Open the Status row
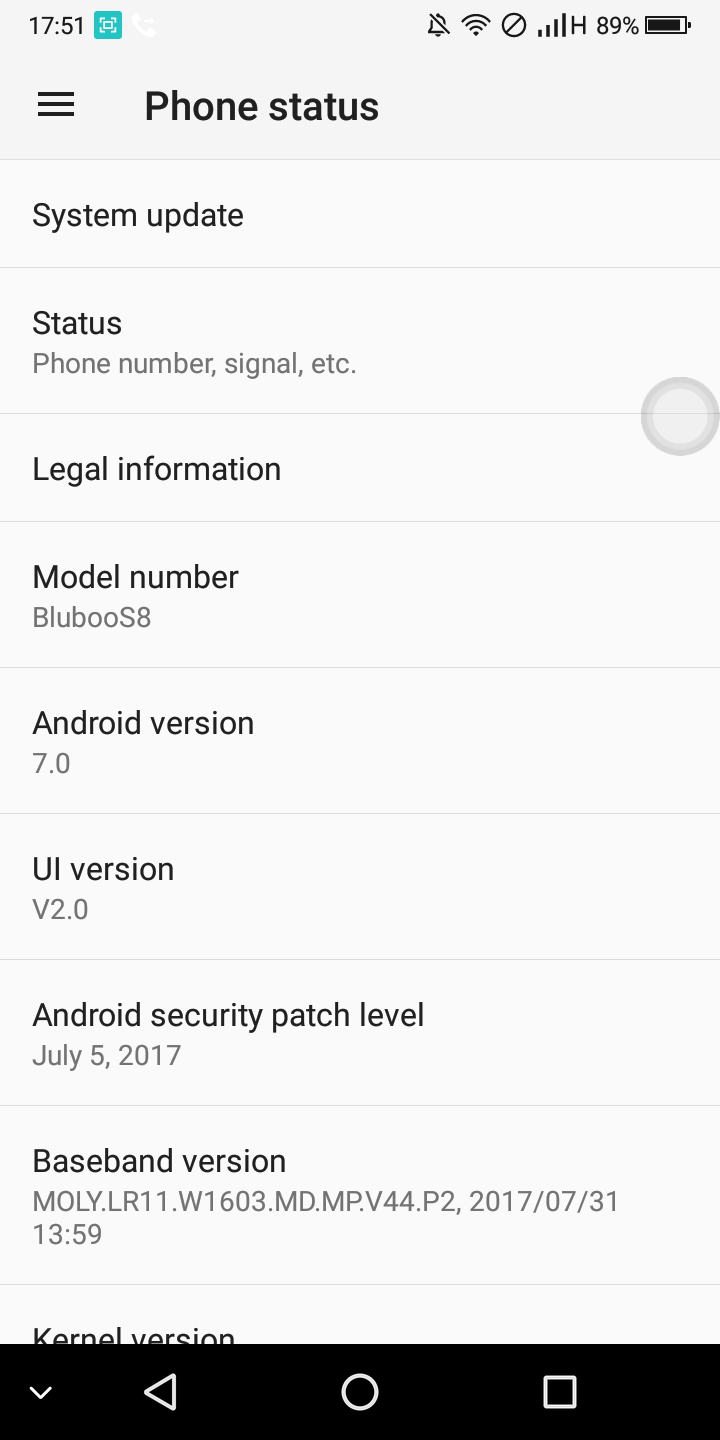The image size is (720, 1440). coord(360,341)
